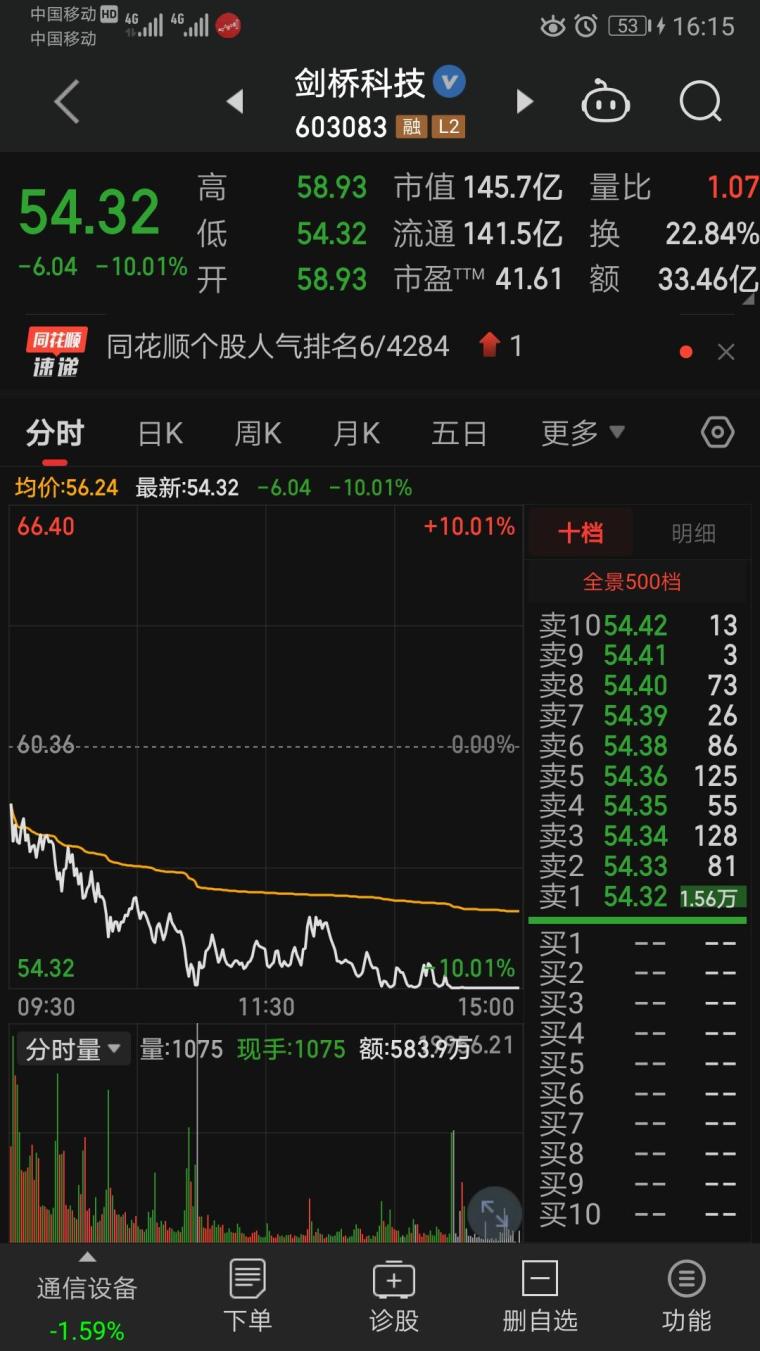Switch to the next stock with right triangle
The width and height of the screenshot is (760, 1351).
524,101
